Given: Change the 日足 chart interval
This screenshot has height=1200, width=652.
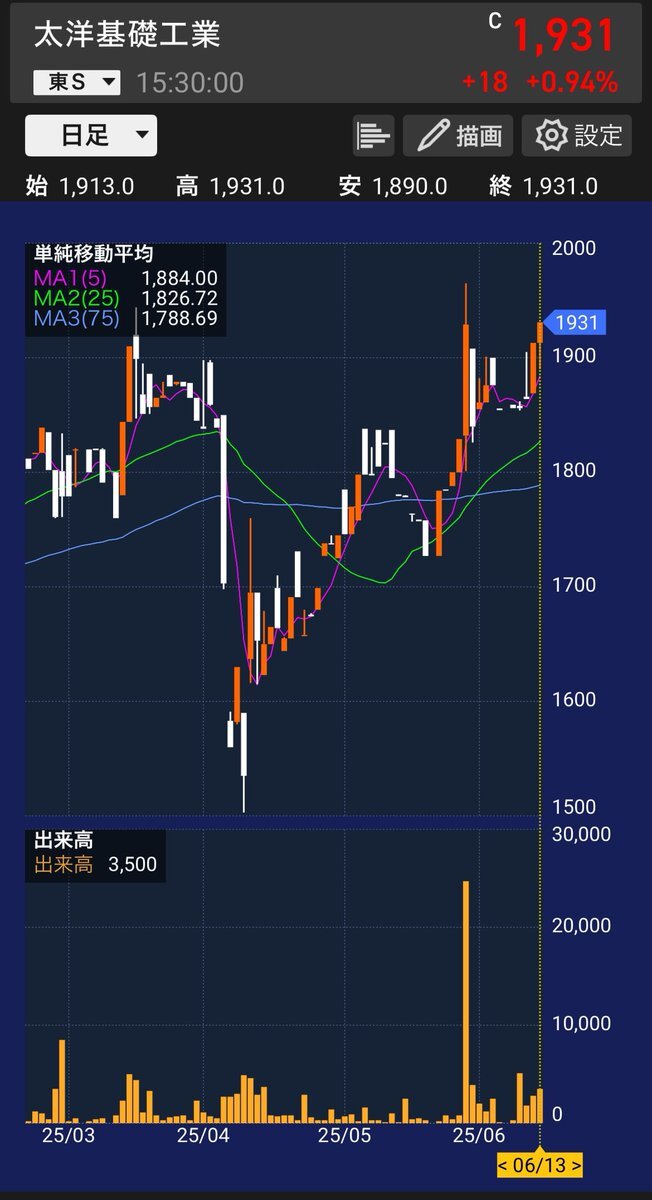Looking at the screenshot, I should (91, 136).
